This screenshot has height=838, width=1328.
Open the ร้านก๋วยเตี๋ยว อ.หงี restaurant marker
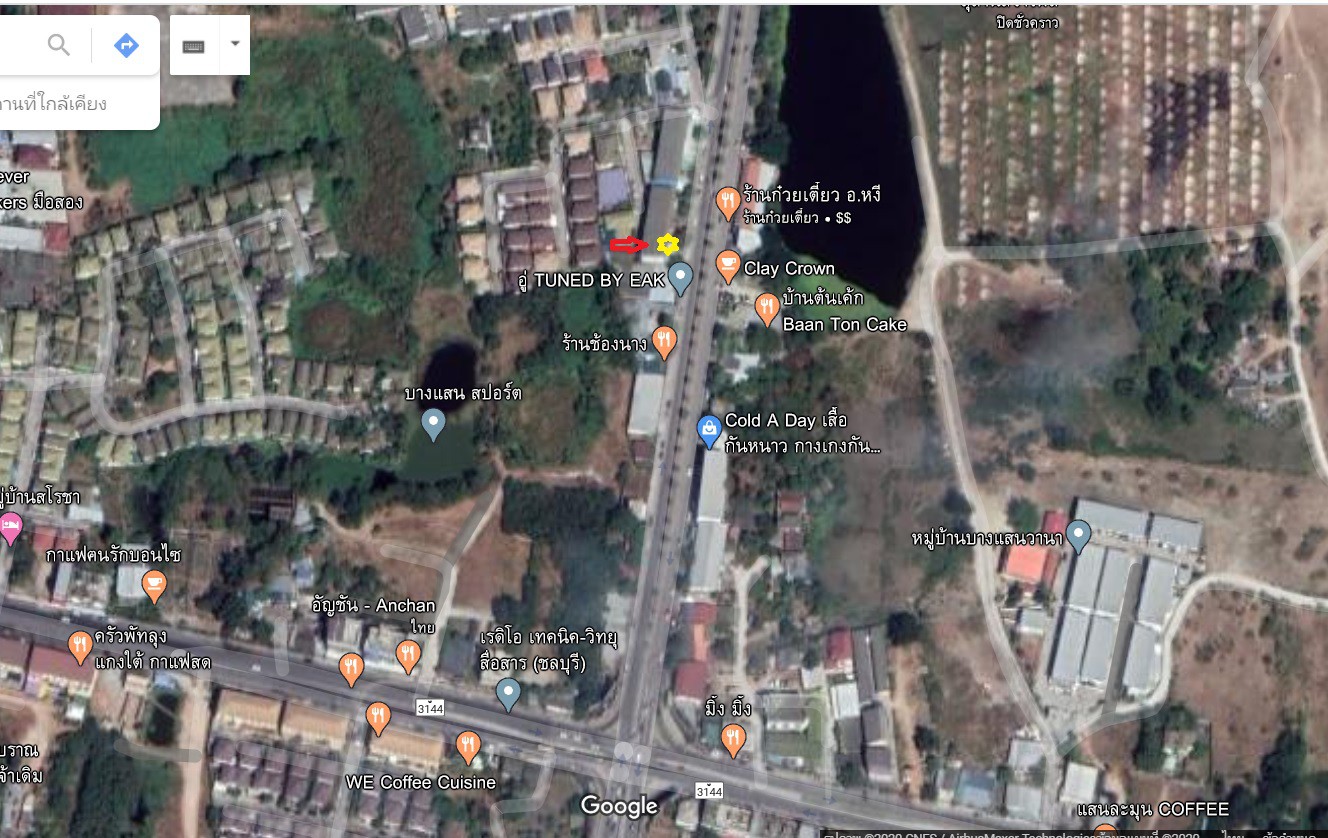728,204
